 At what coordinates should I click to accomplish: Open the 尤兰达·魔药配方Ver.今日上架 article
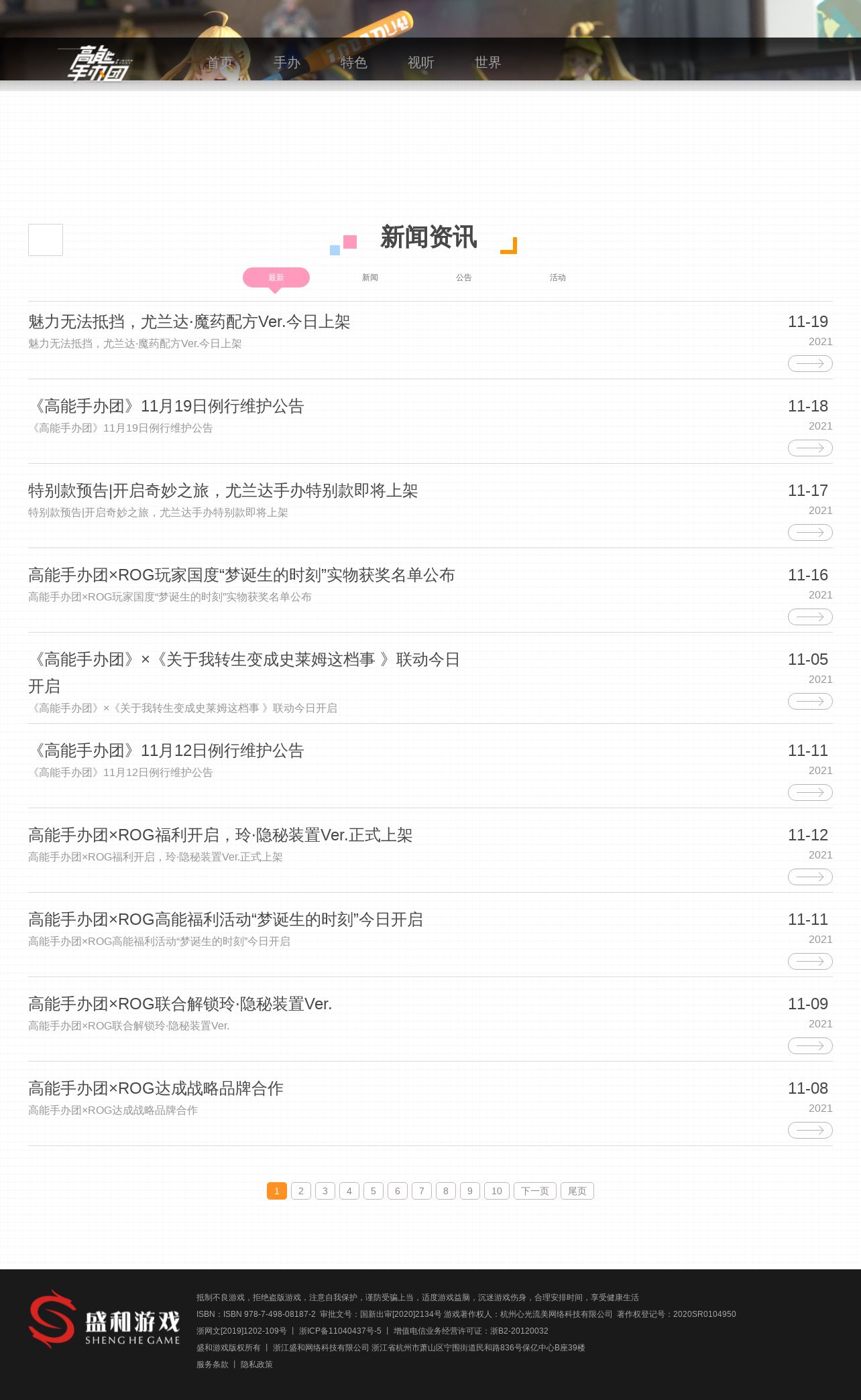click(189, 322)
